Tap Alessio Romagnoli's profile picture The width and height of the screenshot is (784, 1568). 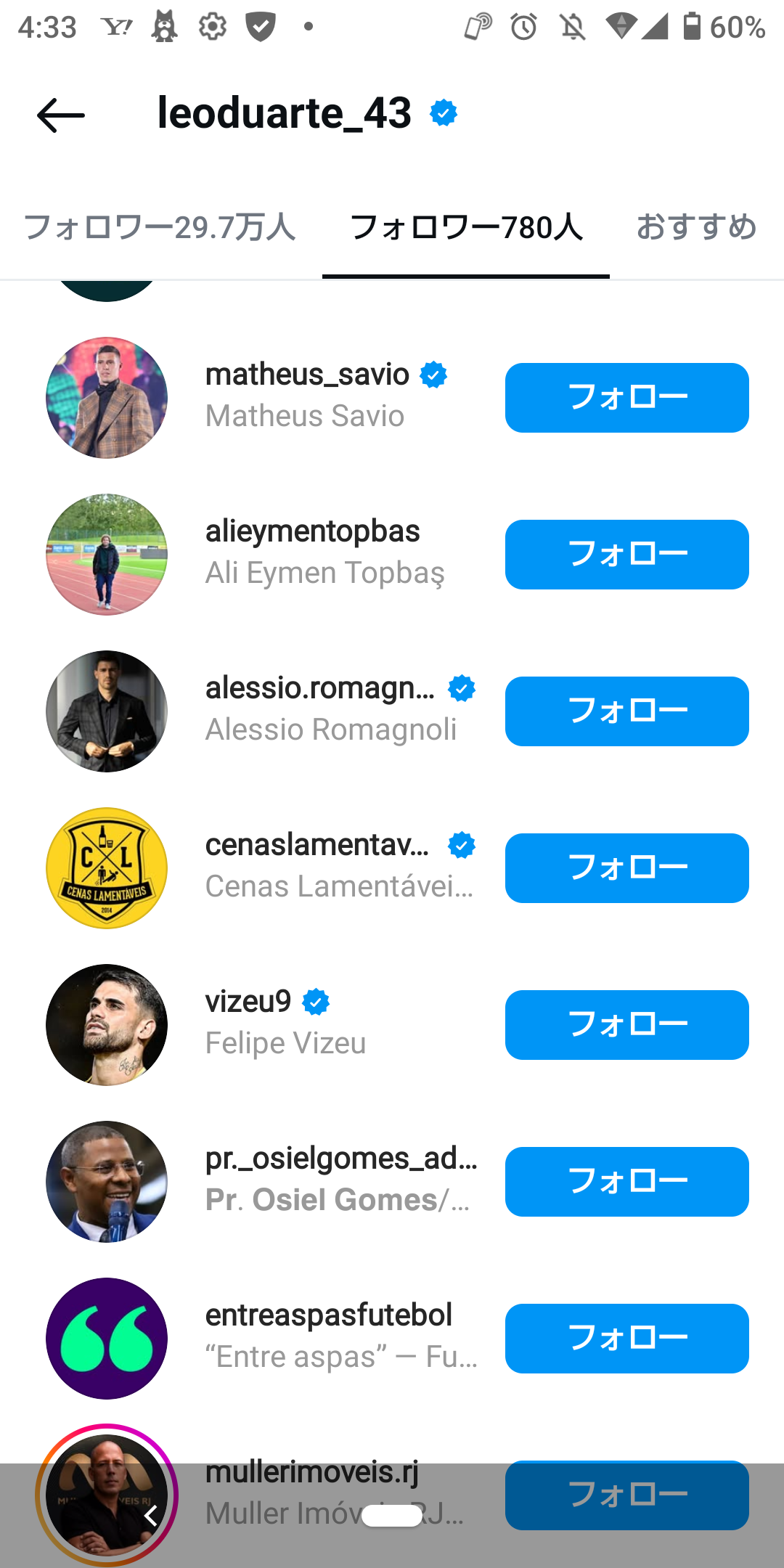pos(107,711)
